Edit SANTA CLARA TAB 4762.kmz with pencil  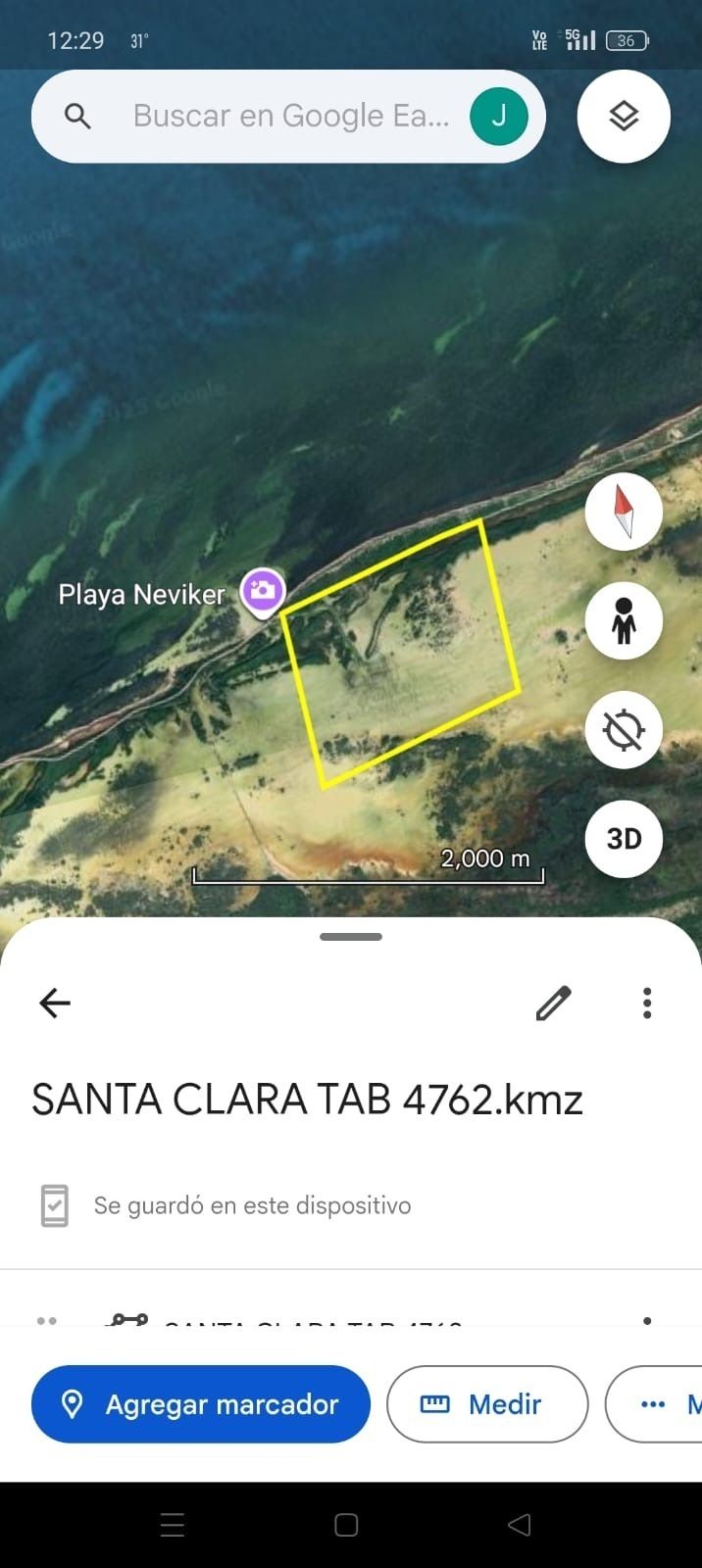553,1003
